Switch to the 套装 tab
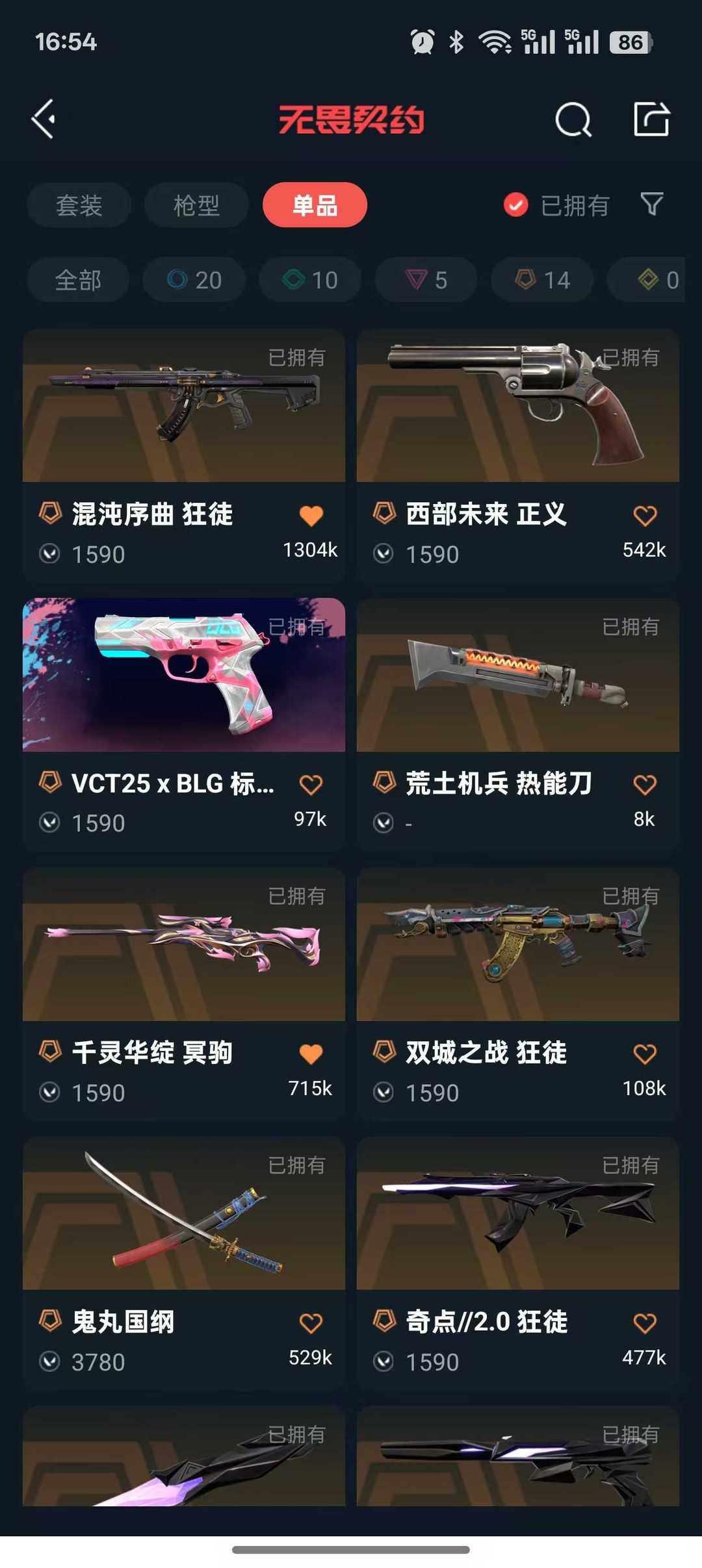This screenshot has width=702, height=1568. 78,205
